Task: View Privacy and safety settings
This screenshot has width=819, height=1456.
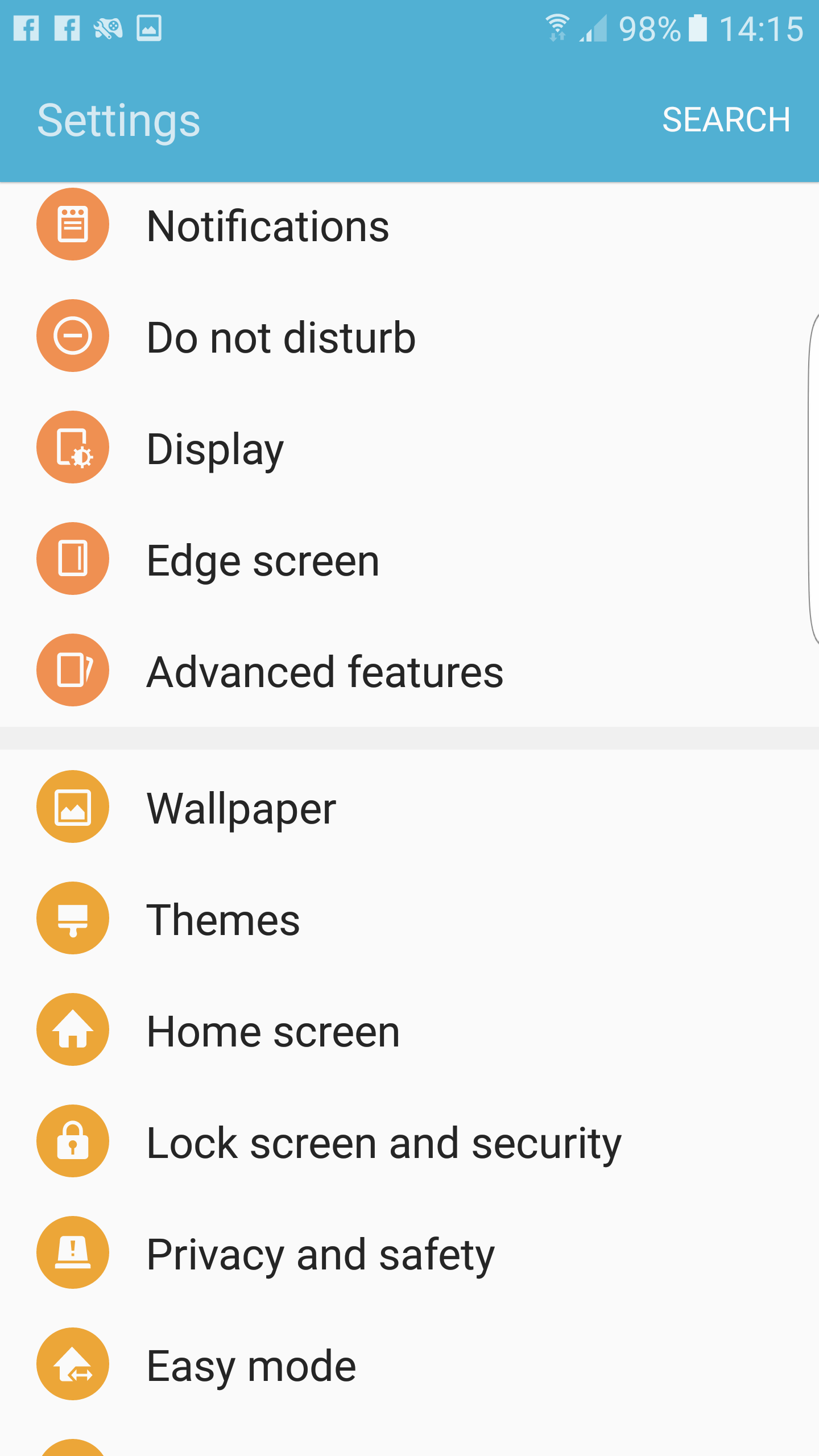Action: (320, 1254)
